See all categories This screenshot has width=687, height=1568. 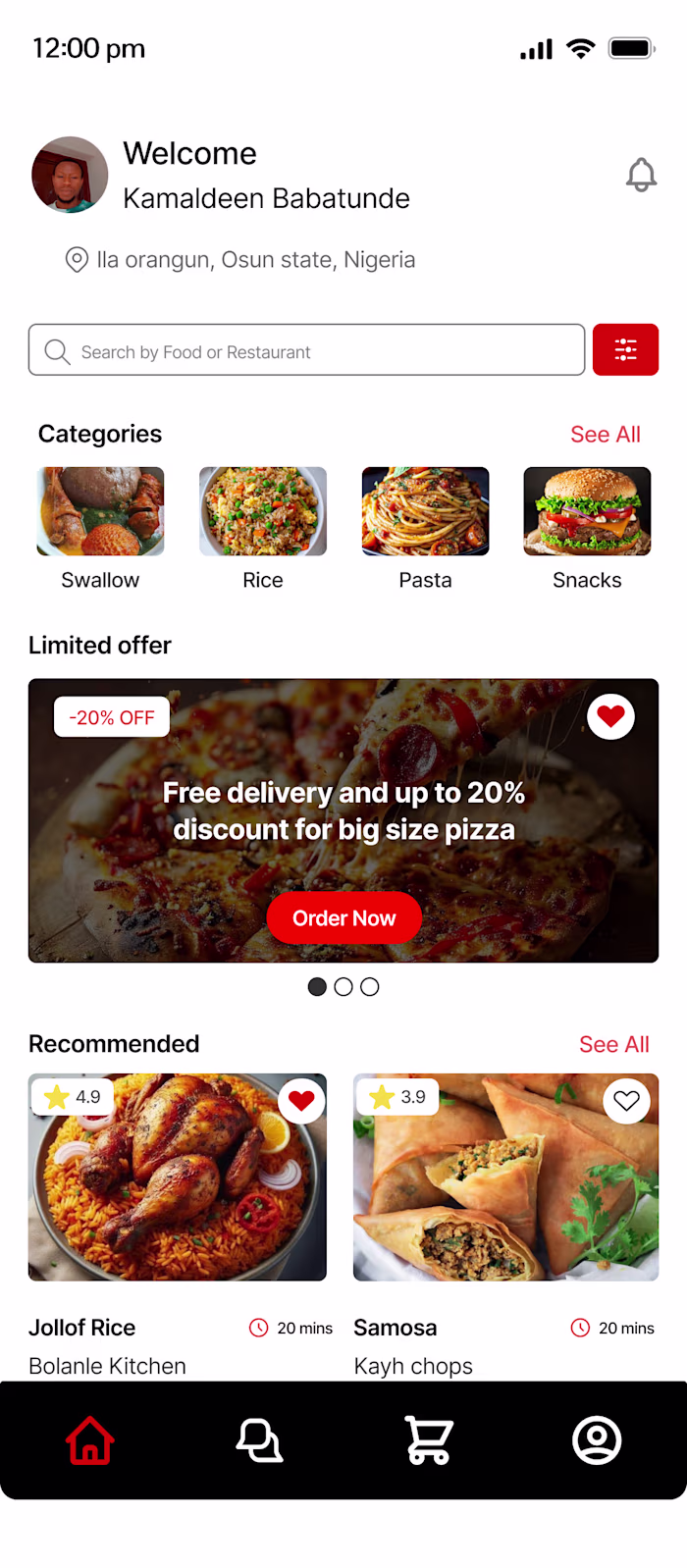tap(605, 435)
